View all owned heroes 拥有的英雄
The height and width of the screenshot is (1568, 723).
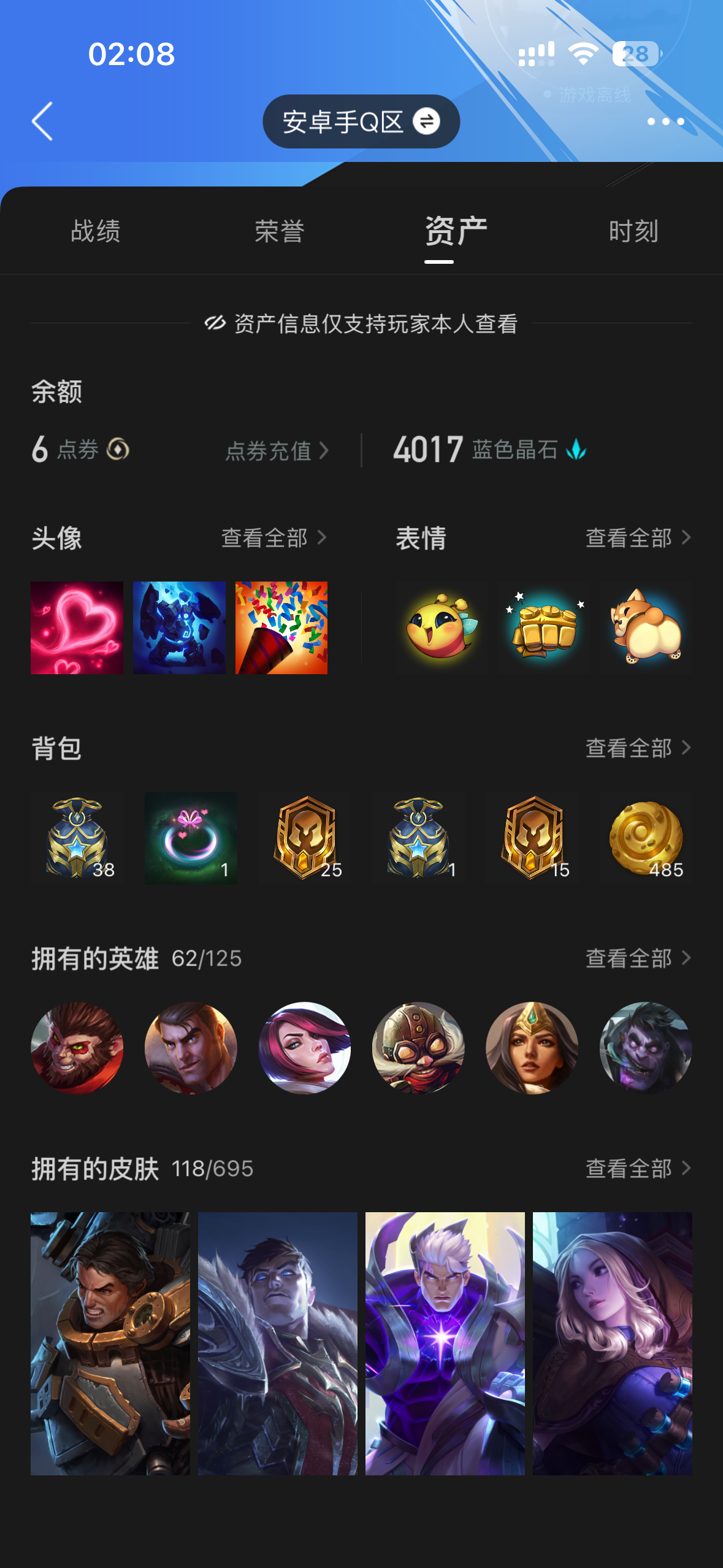point(638,958)
